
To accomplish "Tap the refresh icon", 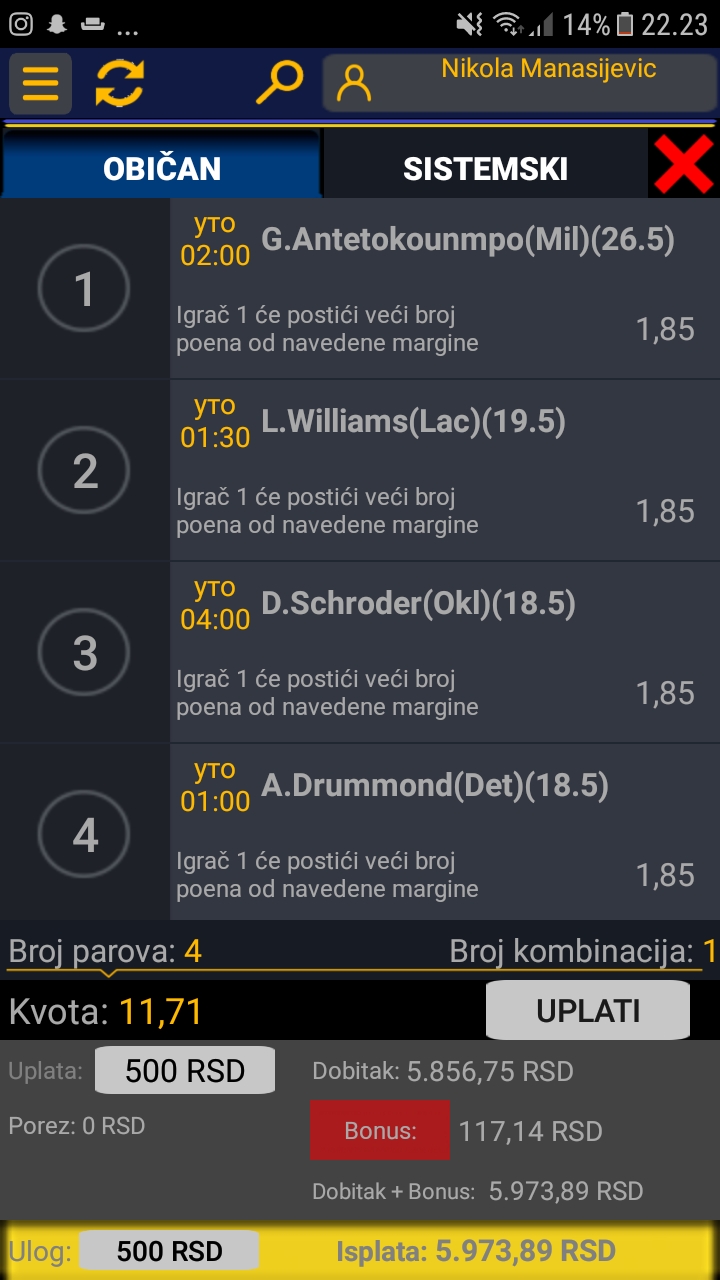I will (120, 84).
